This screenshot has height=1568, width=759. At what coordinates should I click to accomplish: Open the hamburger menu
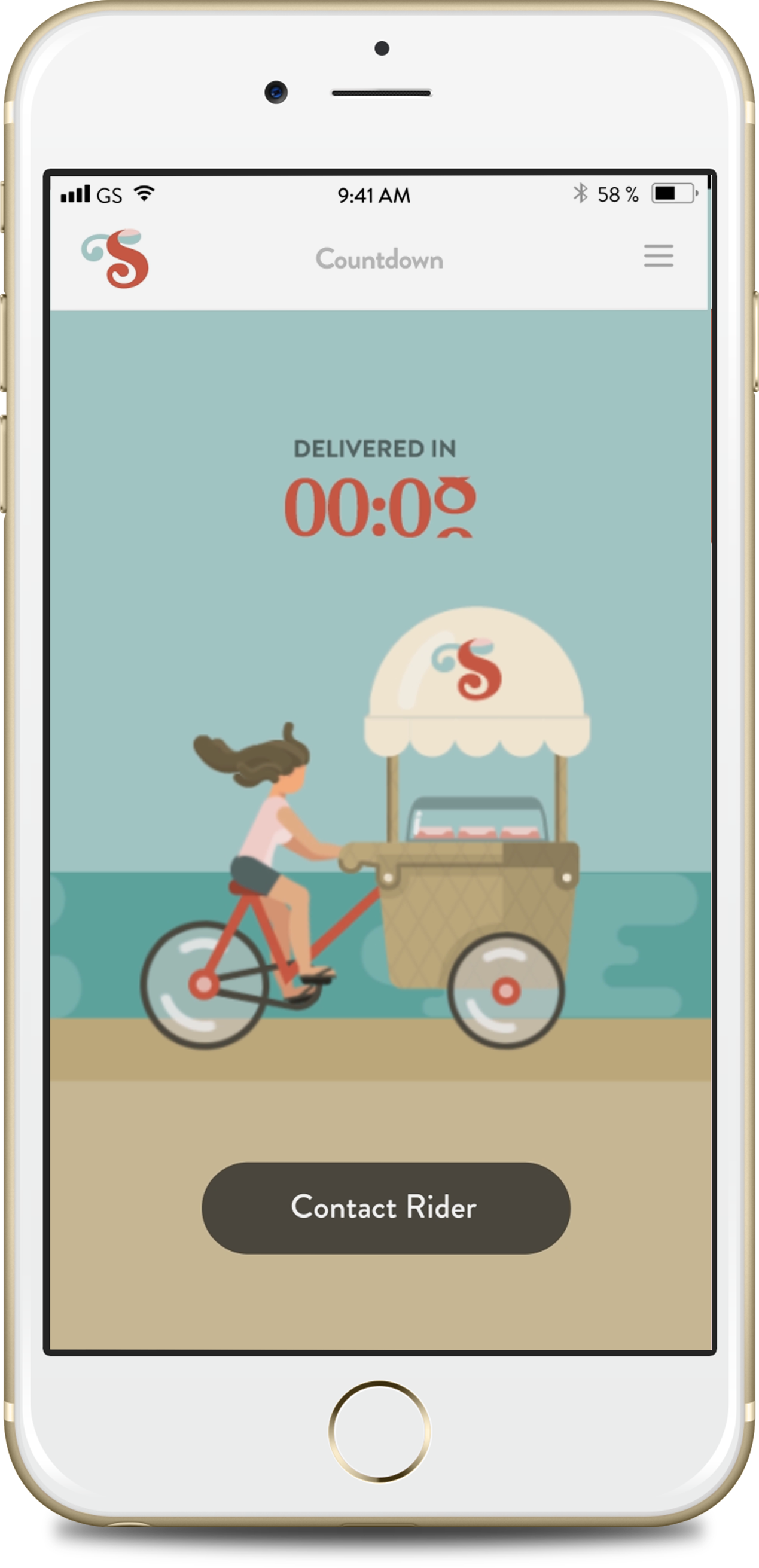click(659, 256)
